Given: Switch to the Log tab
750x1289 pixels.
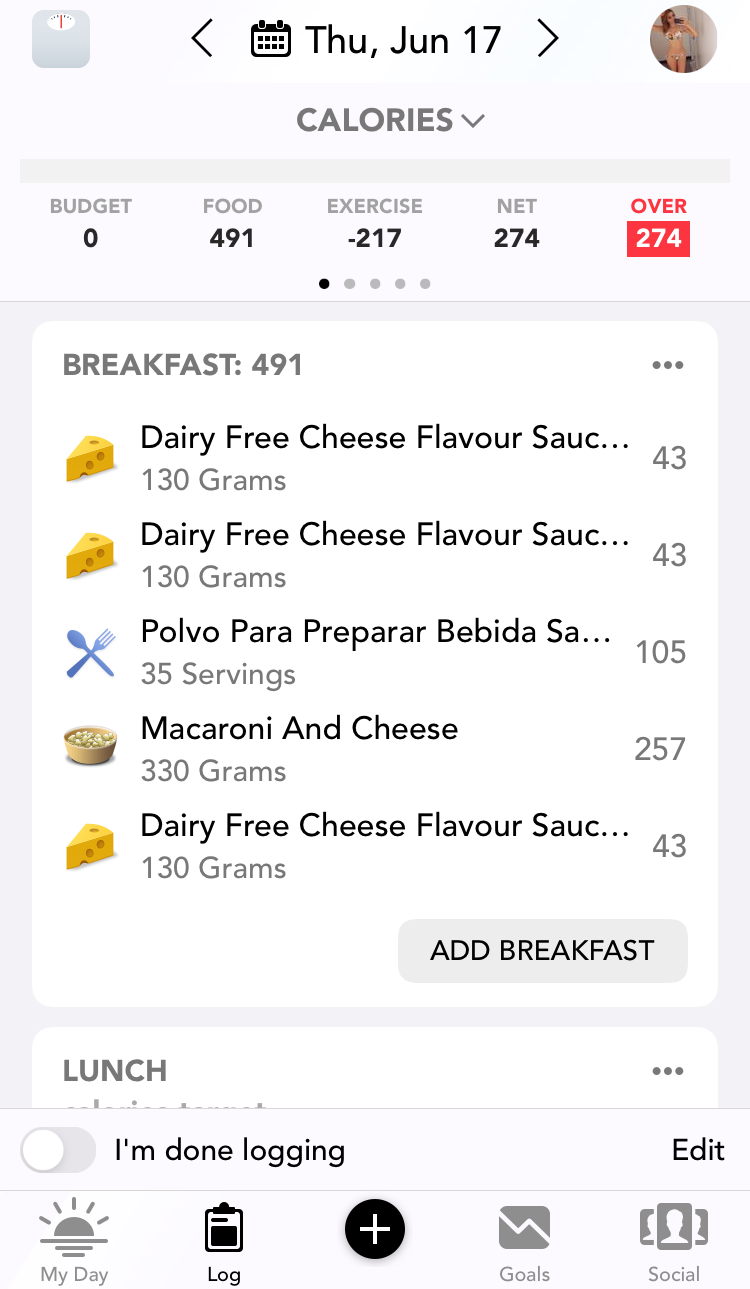Looking at the screenshot, I should 224,1240.
